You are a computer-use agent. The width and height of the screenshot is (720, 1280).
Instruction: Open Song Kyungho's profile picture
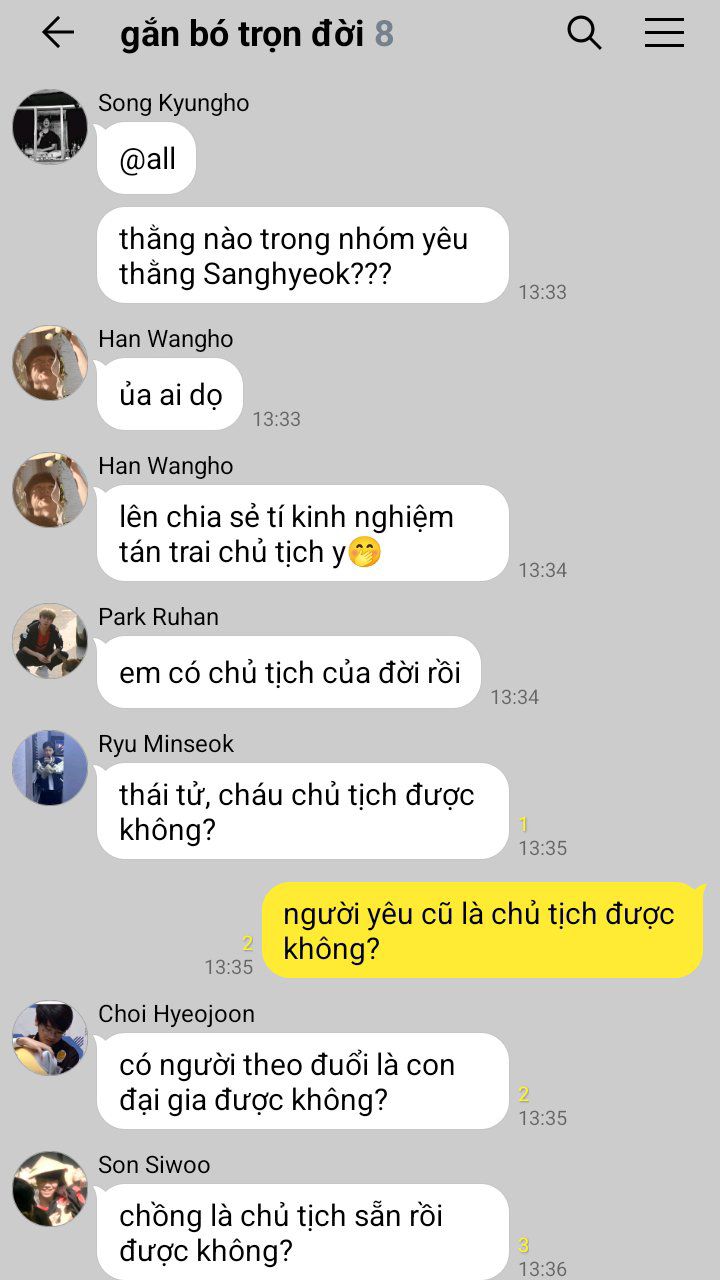click(50, 127)
